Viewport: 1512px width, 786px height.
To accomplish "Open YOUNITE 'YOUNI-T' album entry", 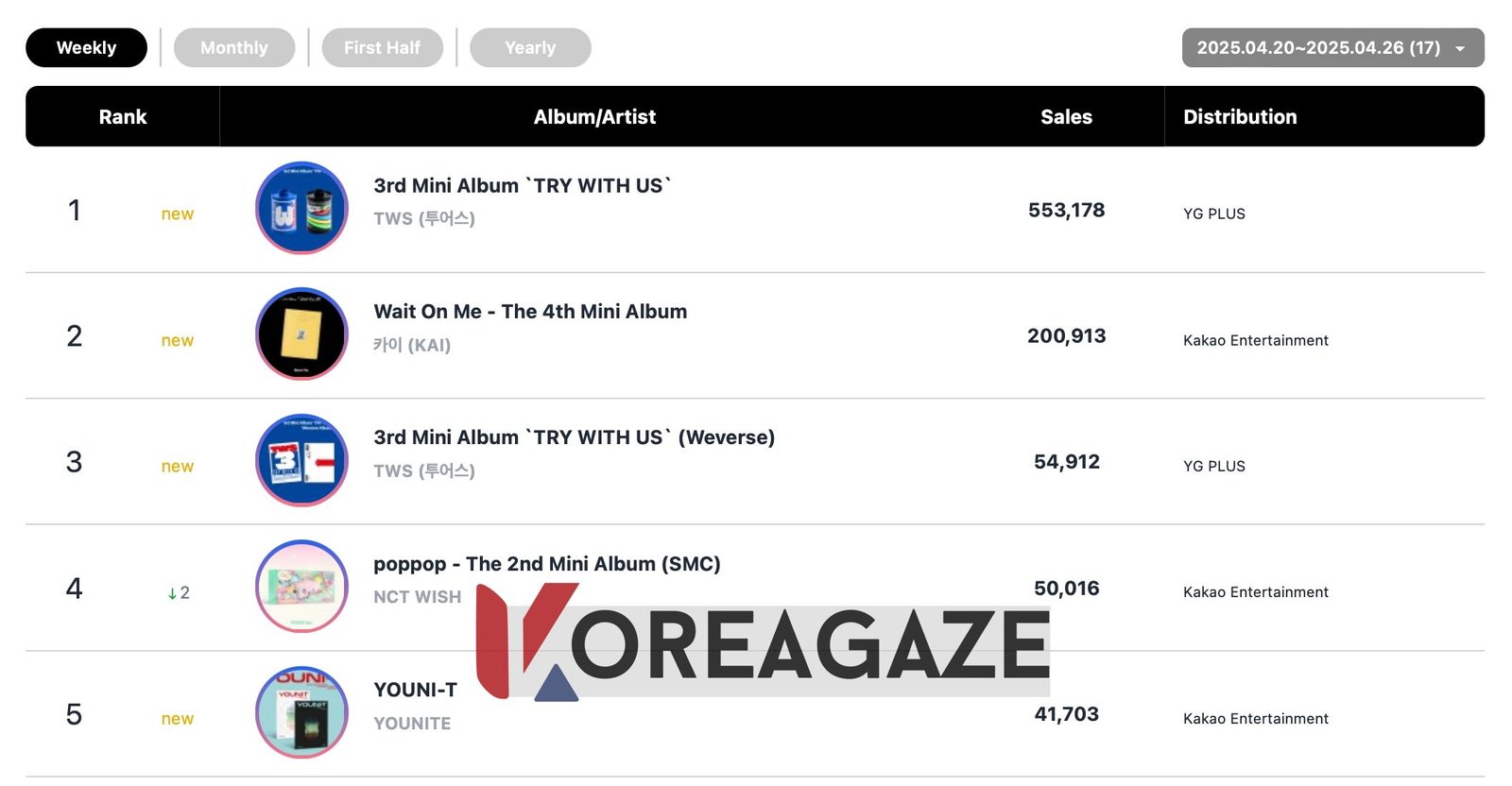I will pyautogui.click(x=415, y=690).
